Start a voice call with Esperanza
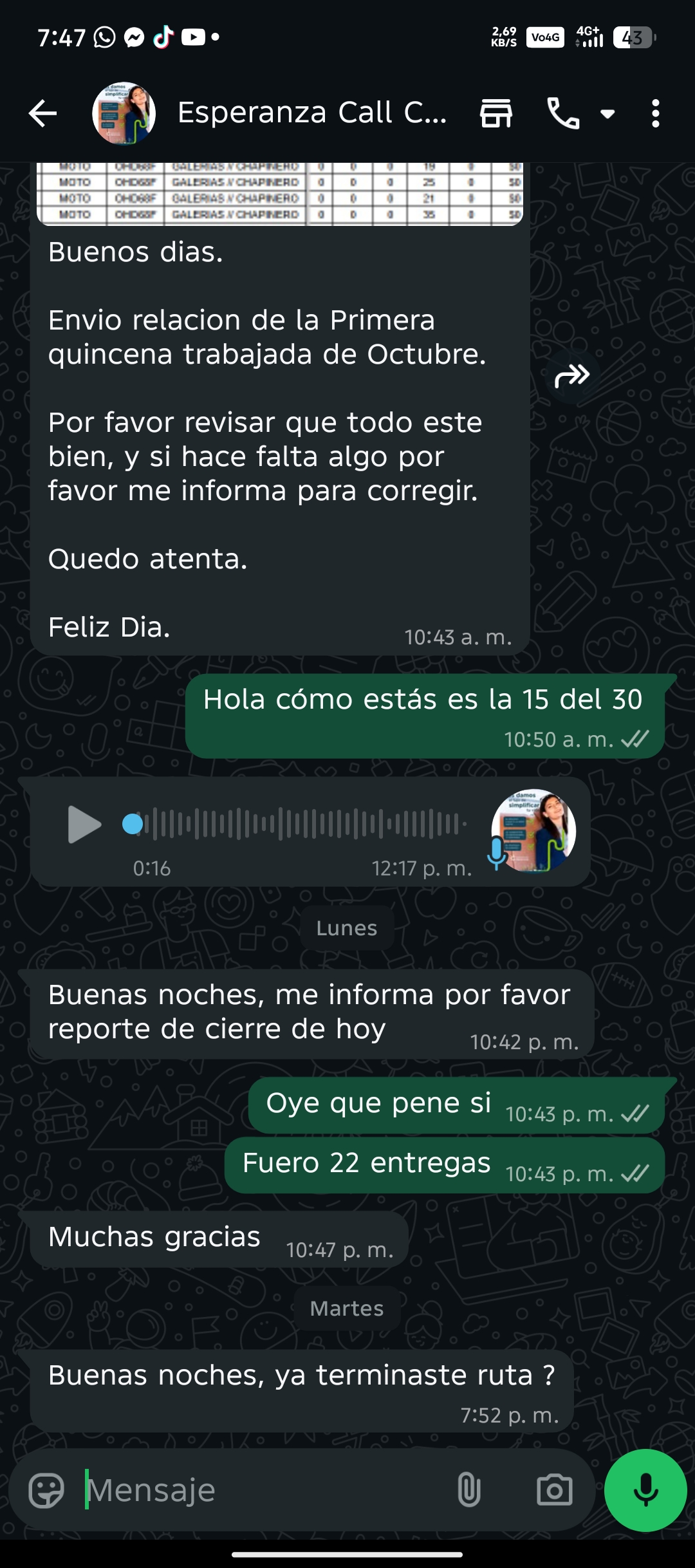 click(563, 114)
